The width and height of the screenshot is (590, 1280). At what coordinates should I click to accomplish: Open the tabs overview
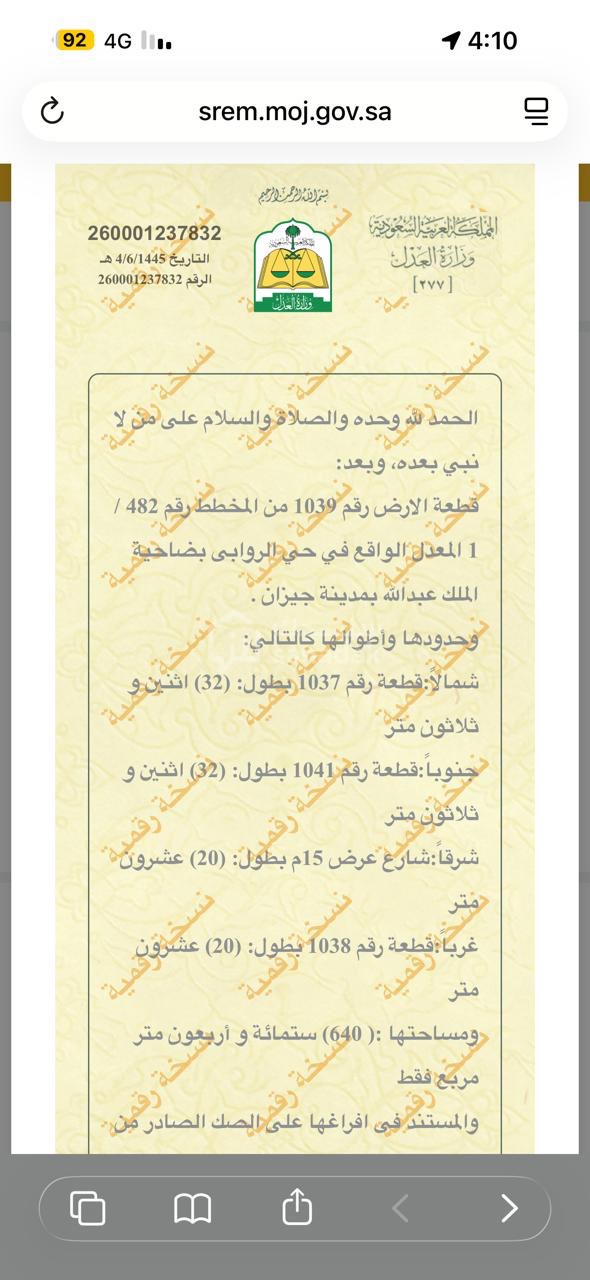(88, 1209)
